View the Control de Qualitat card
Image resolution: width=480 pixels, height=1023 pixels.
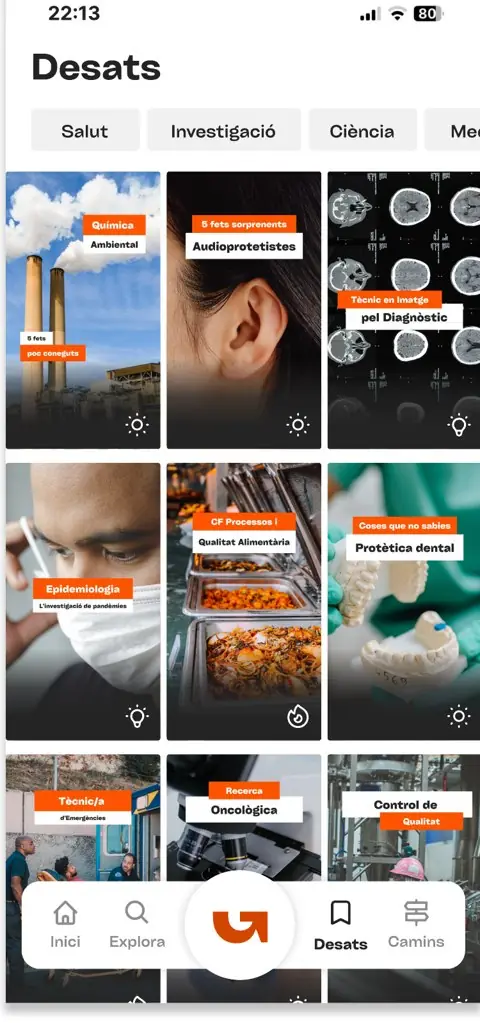tap(404, 819)
